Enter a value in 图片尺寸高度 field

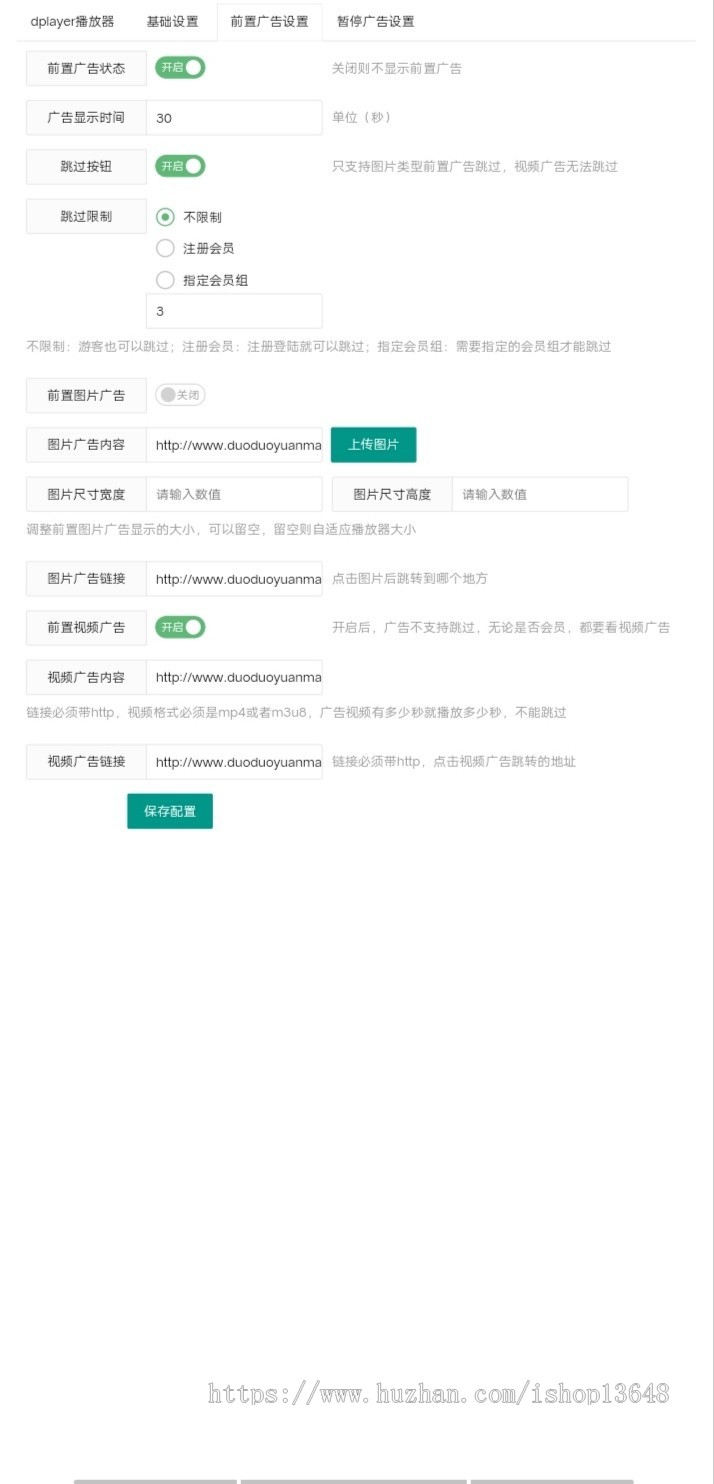[539, 494]
